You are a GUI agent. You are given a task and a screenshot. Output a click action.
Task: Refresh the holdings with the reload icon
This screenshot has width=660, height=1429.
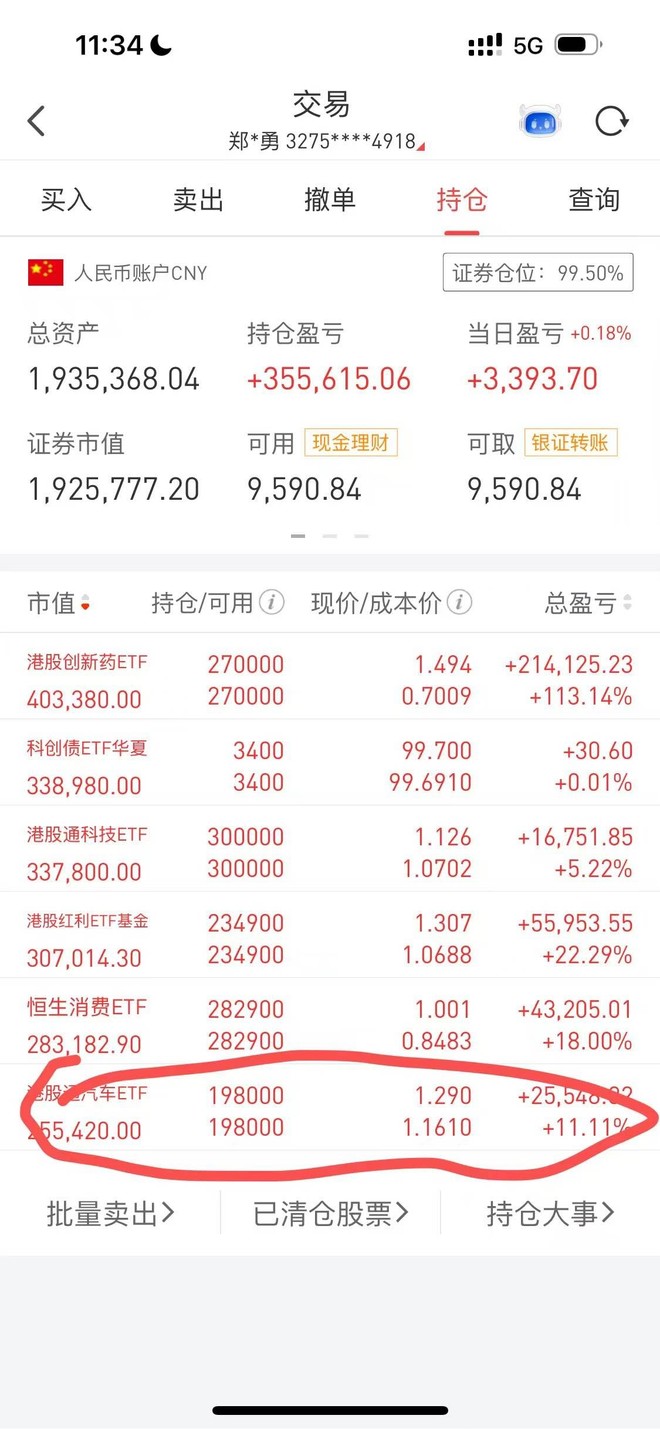(612, 121)
